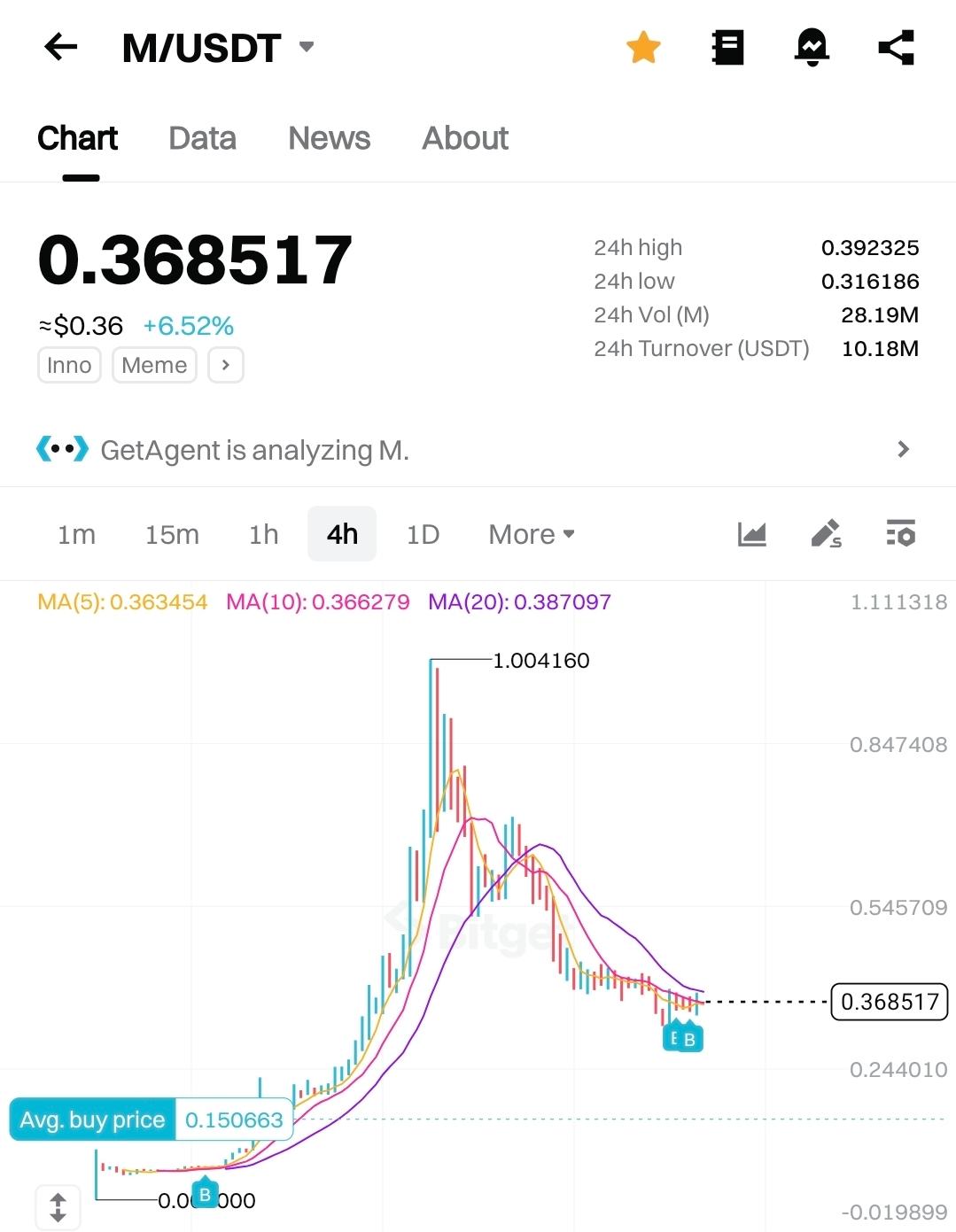Tap the chart height resize arrows button
The width and height of the screenshot is (956, 1232).
[x=58, y=1207]
